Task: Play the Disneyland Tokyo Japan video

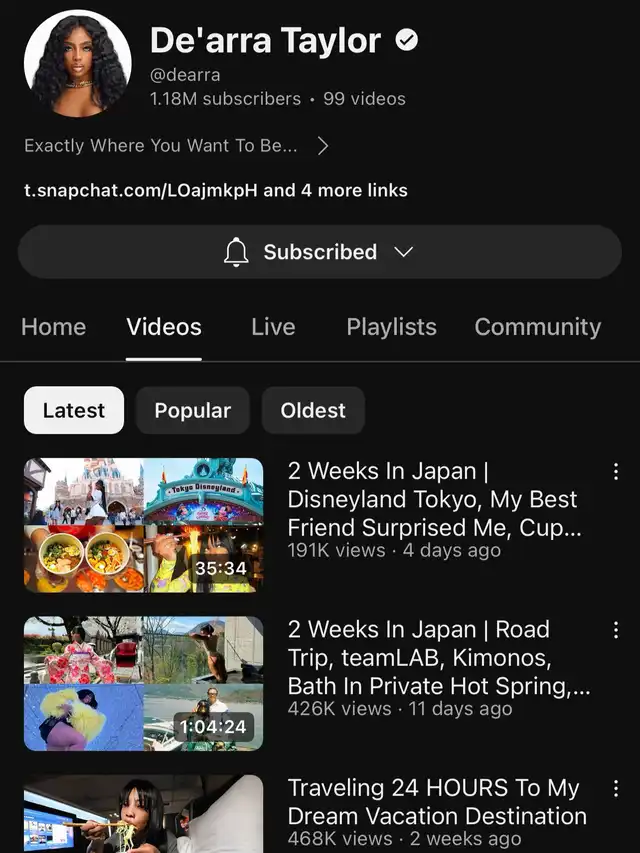Action: pyautogui.click(x=144, y=525)
